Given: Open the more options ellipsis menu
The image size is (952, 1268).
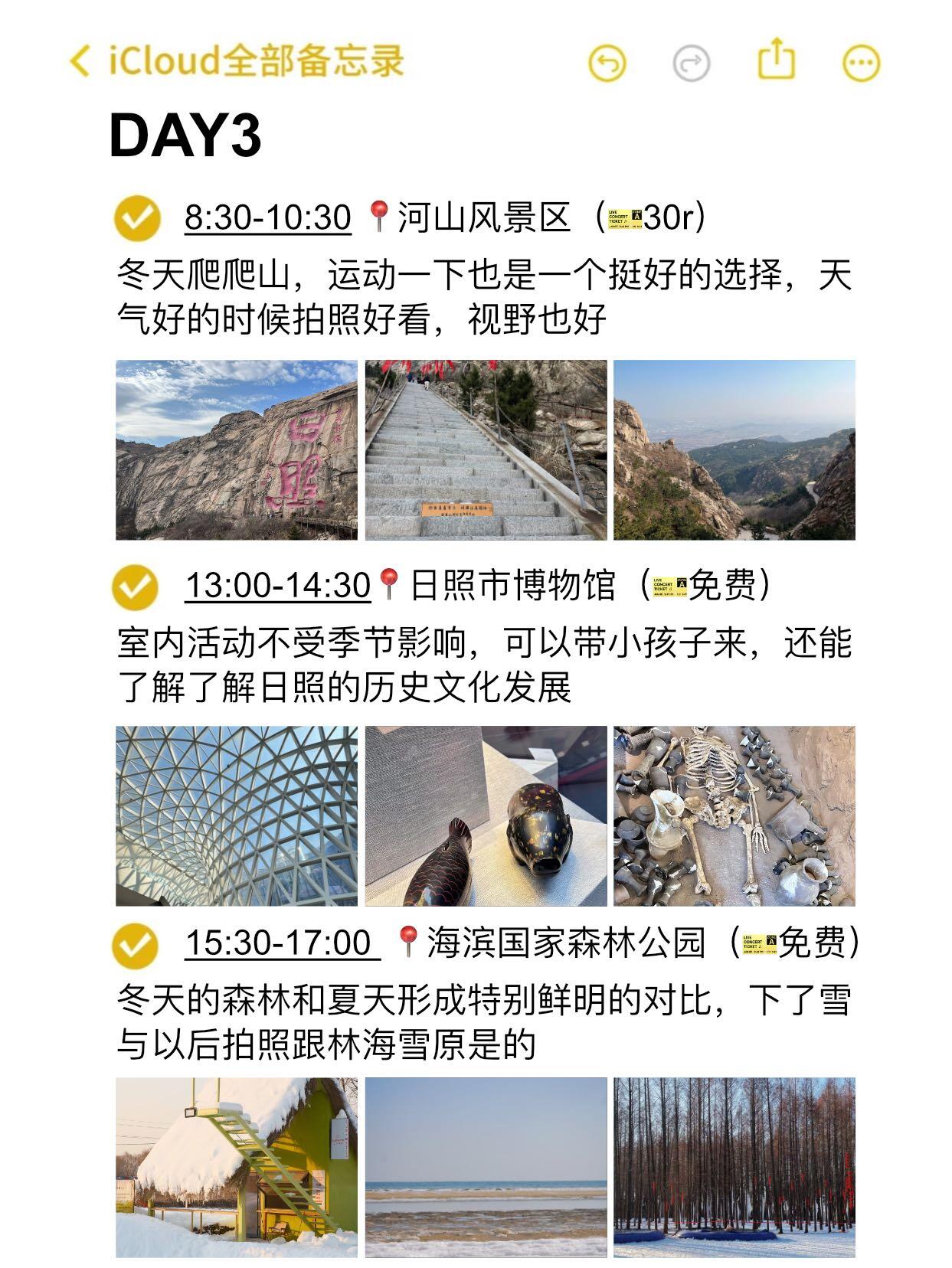Looking at the screenshot, I should click(861, 63).
